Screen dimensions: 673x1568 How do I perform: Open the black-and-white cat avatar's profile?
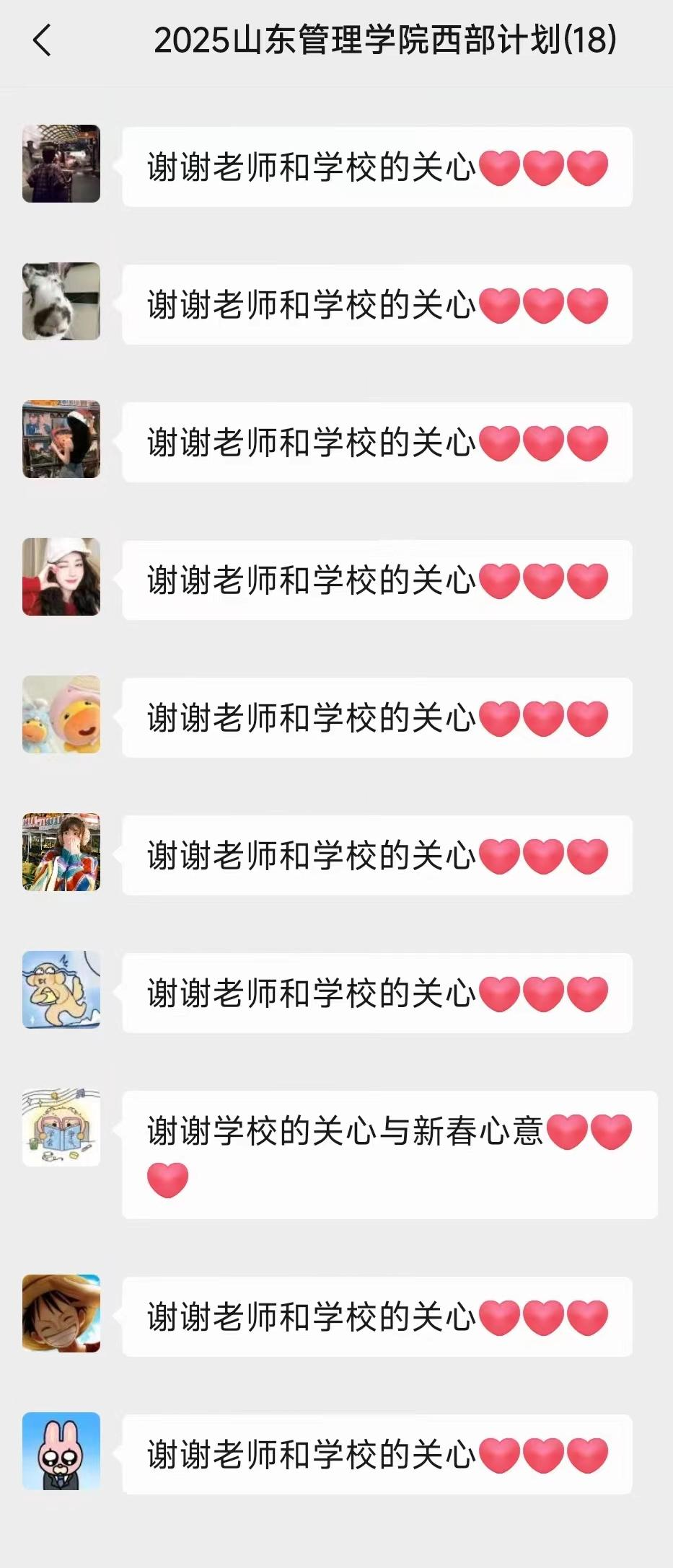(61, 301)
